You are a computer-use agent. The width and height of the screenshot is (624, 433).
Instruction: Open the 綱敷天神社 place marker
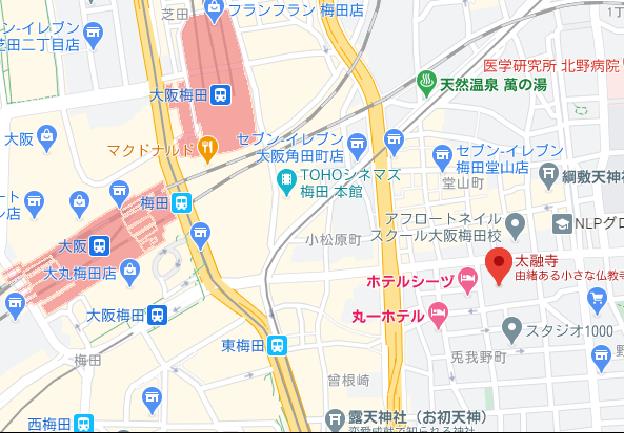click(x=547, y=176)
